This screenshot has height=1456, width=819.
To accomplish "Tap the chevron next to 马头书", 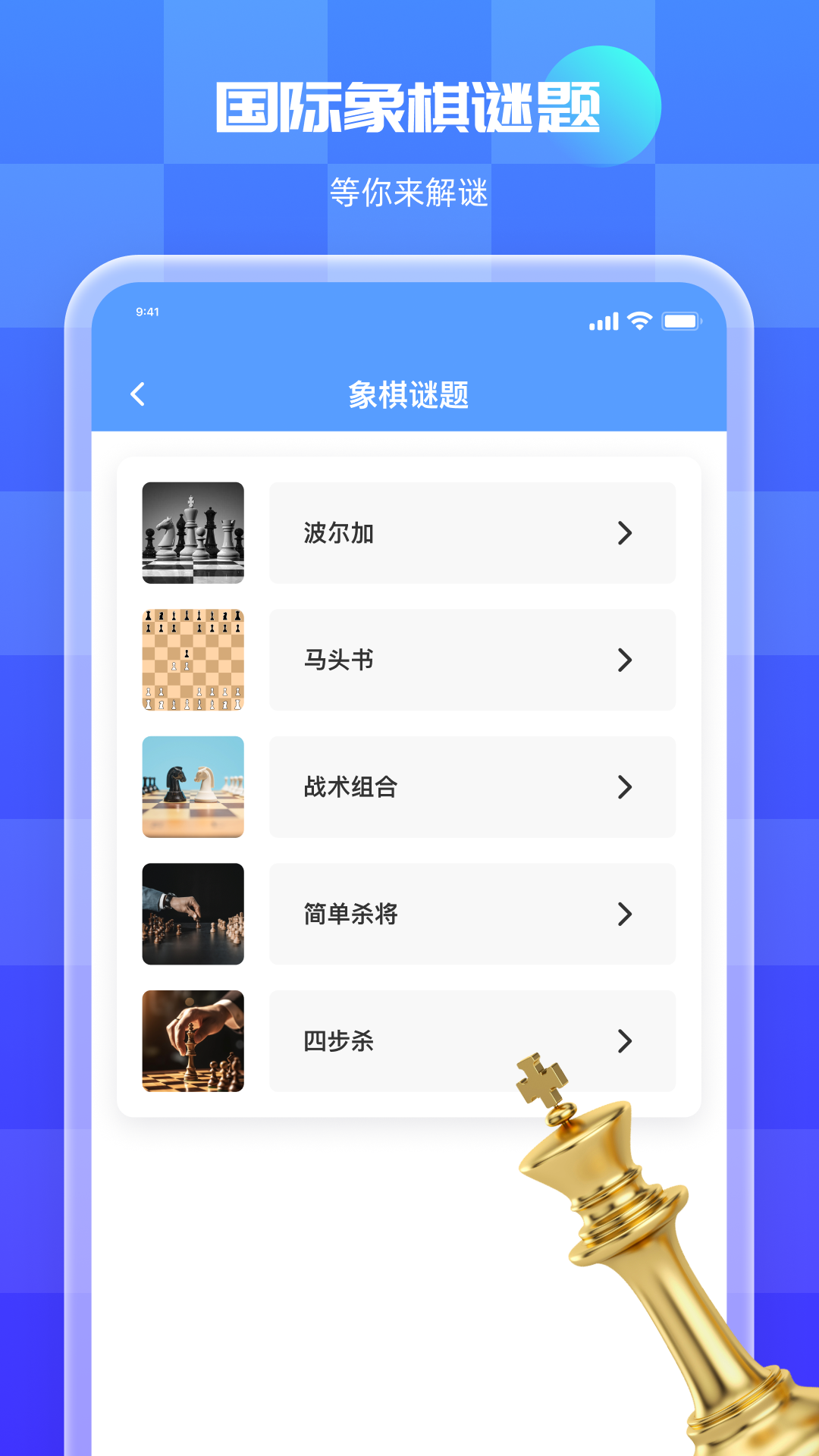I will (x=625, y=661).
